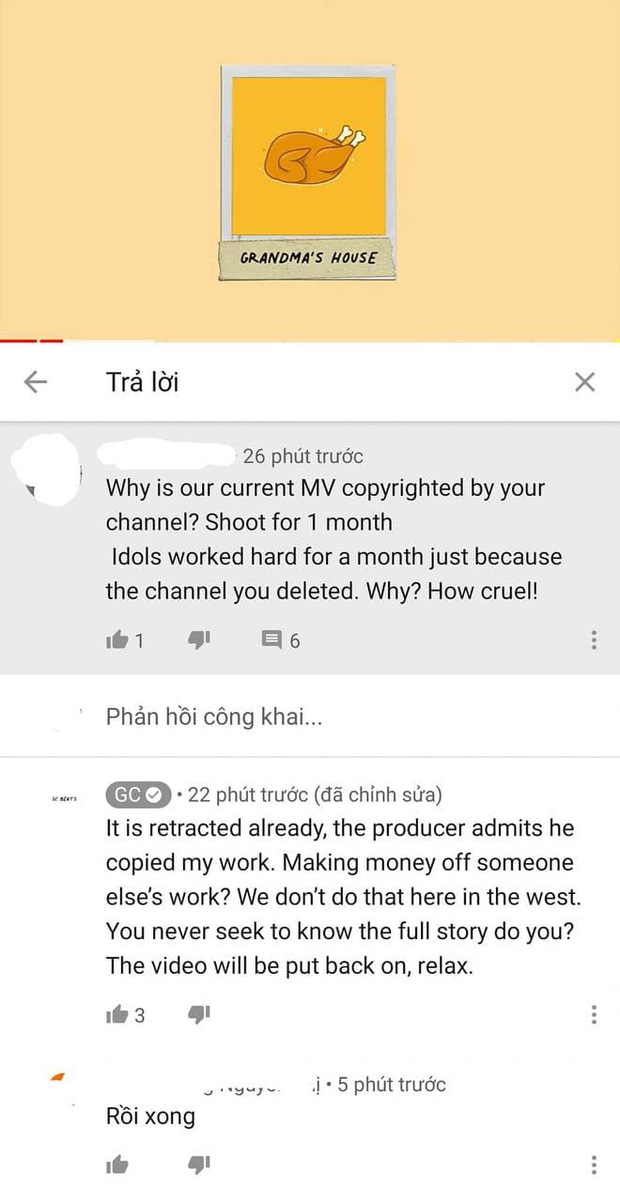Screen dimensions: 620x1202
Task: Tap the Phản hồi công khai reply field
Action: (x=300, y=717)
